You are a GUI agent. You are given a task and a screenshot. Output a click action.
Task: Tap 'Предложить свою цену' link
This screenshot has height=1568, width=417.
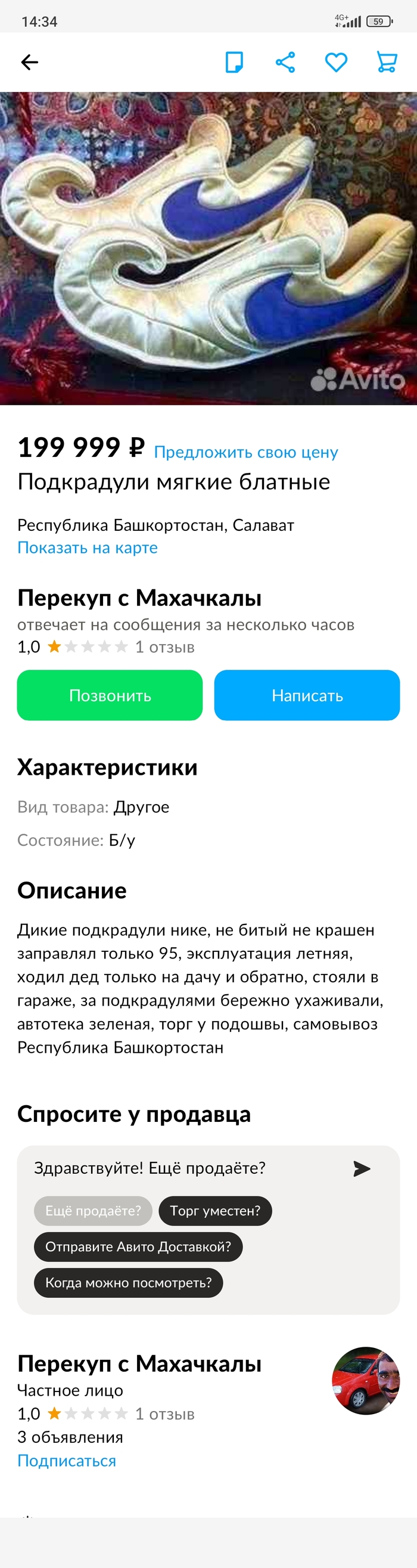pos(245,451)
